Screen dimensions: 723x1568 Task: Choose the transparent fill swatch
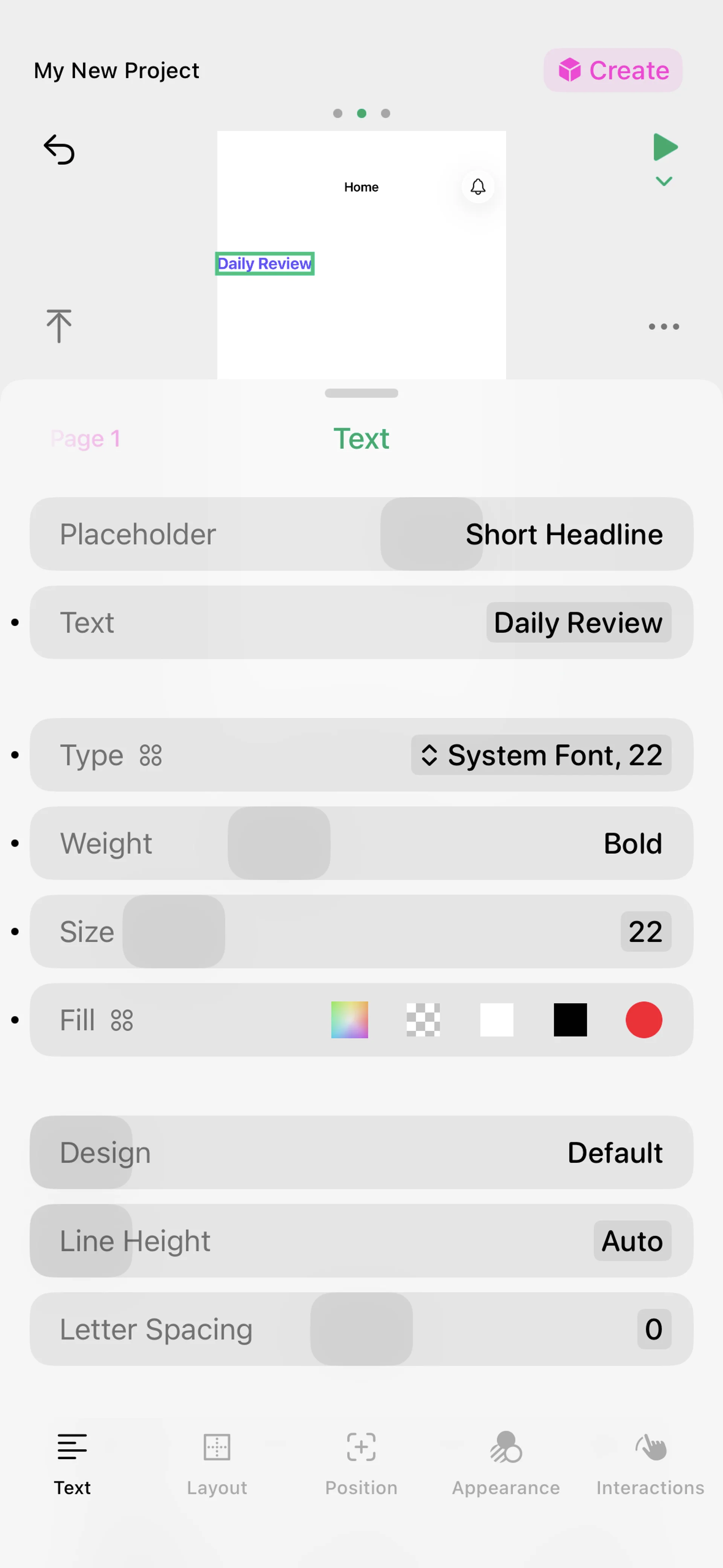[423, 1020]
